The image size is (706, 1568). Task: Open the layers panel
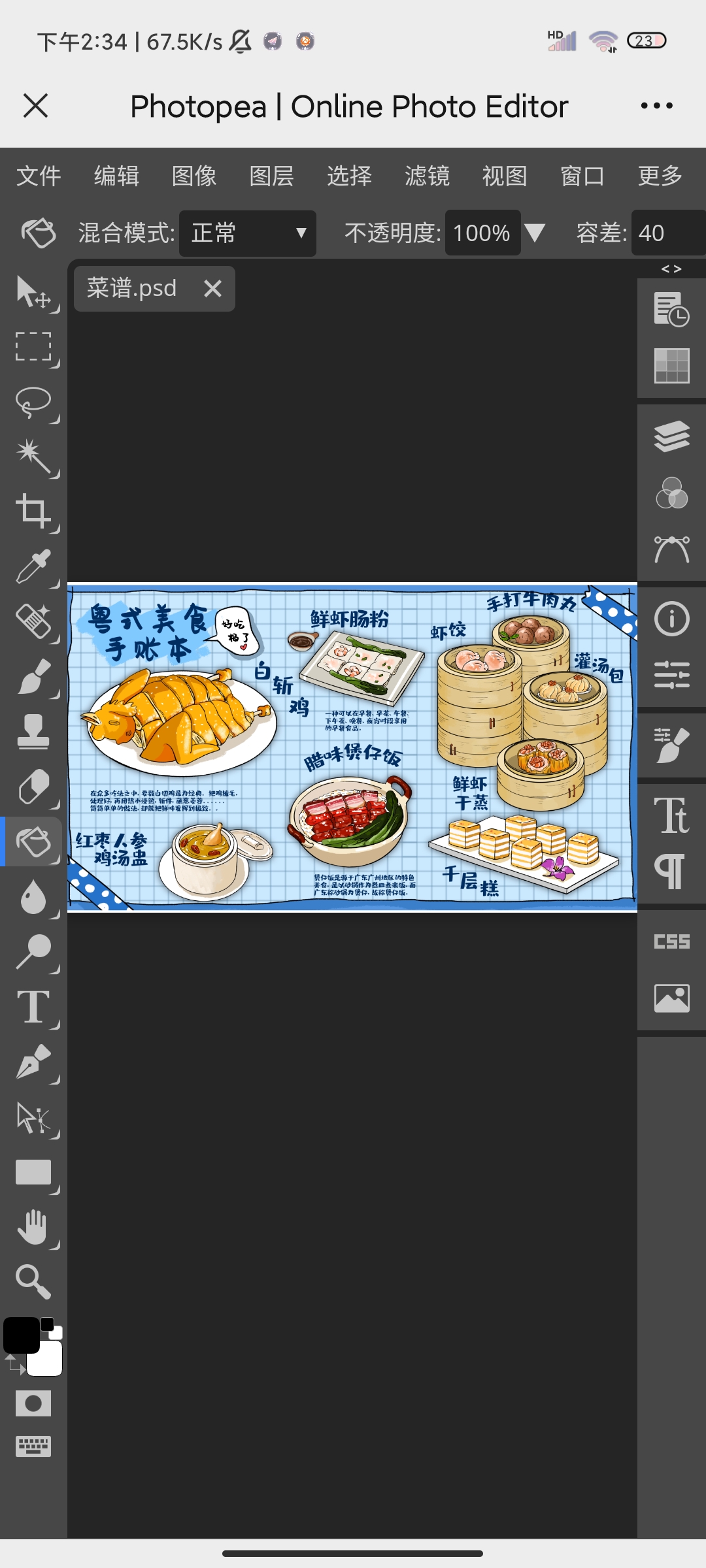tap(671, 436)
